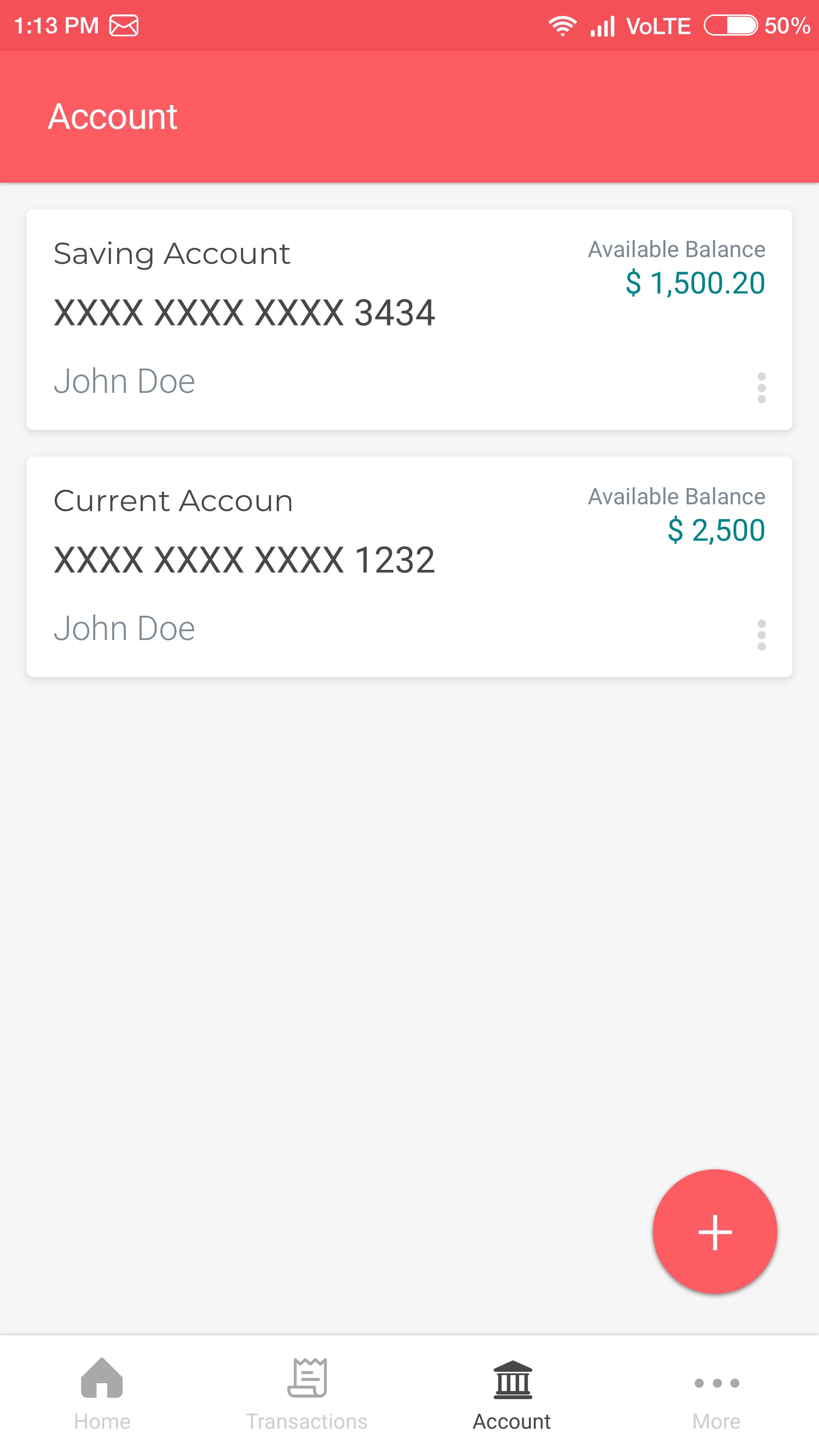Open the Saving Account ending 3434
The image size is (819, 1456).
click(339, 317)
